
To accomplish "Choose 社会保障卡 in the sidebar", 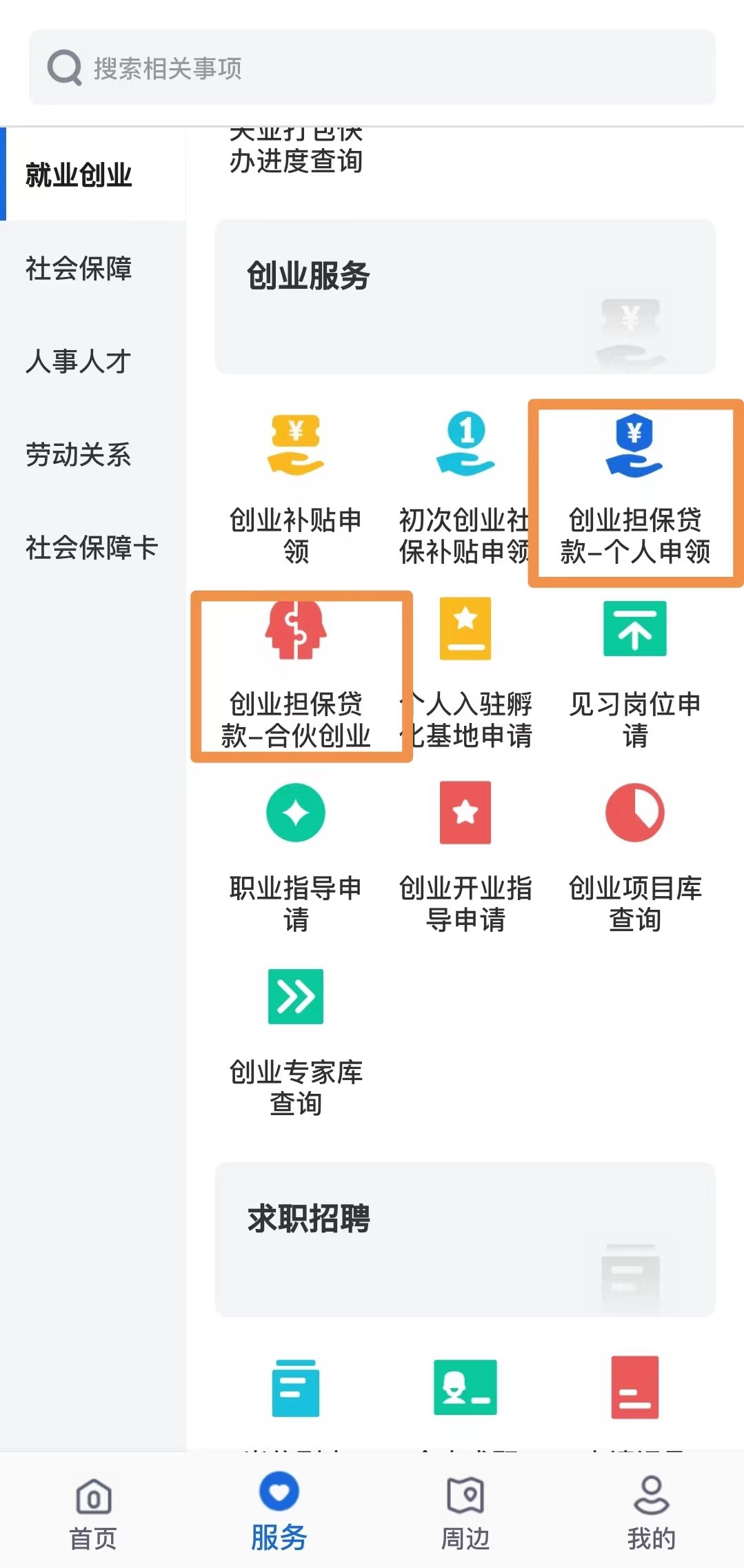I will [x=91, y=547].
